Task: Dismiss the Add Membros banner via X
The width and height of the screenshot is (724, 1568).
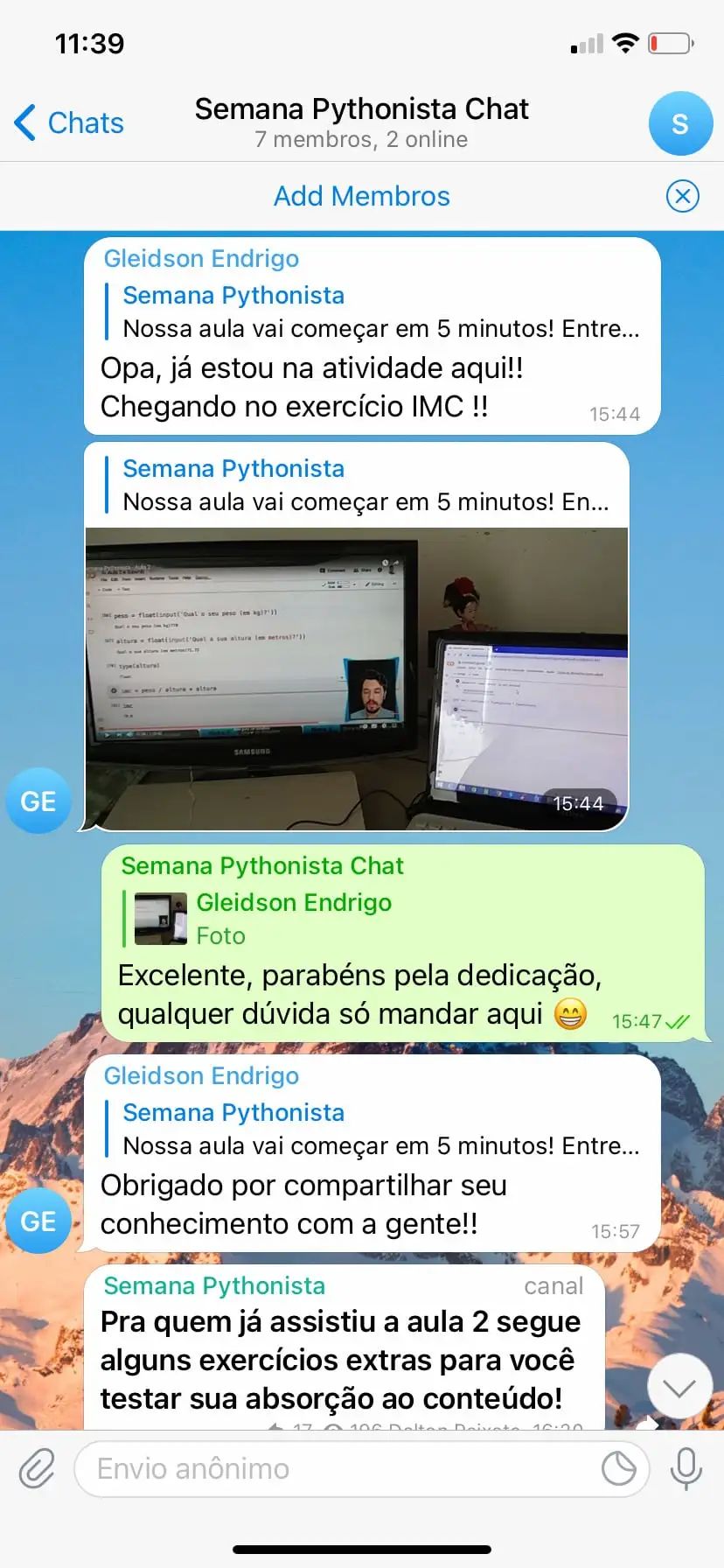Action: click(x=683, y=196)
